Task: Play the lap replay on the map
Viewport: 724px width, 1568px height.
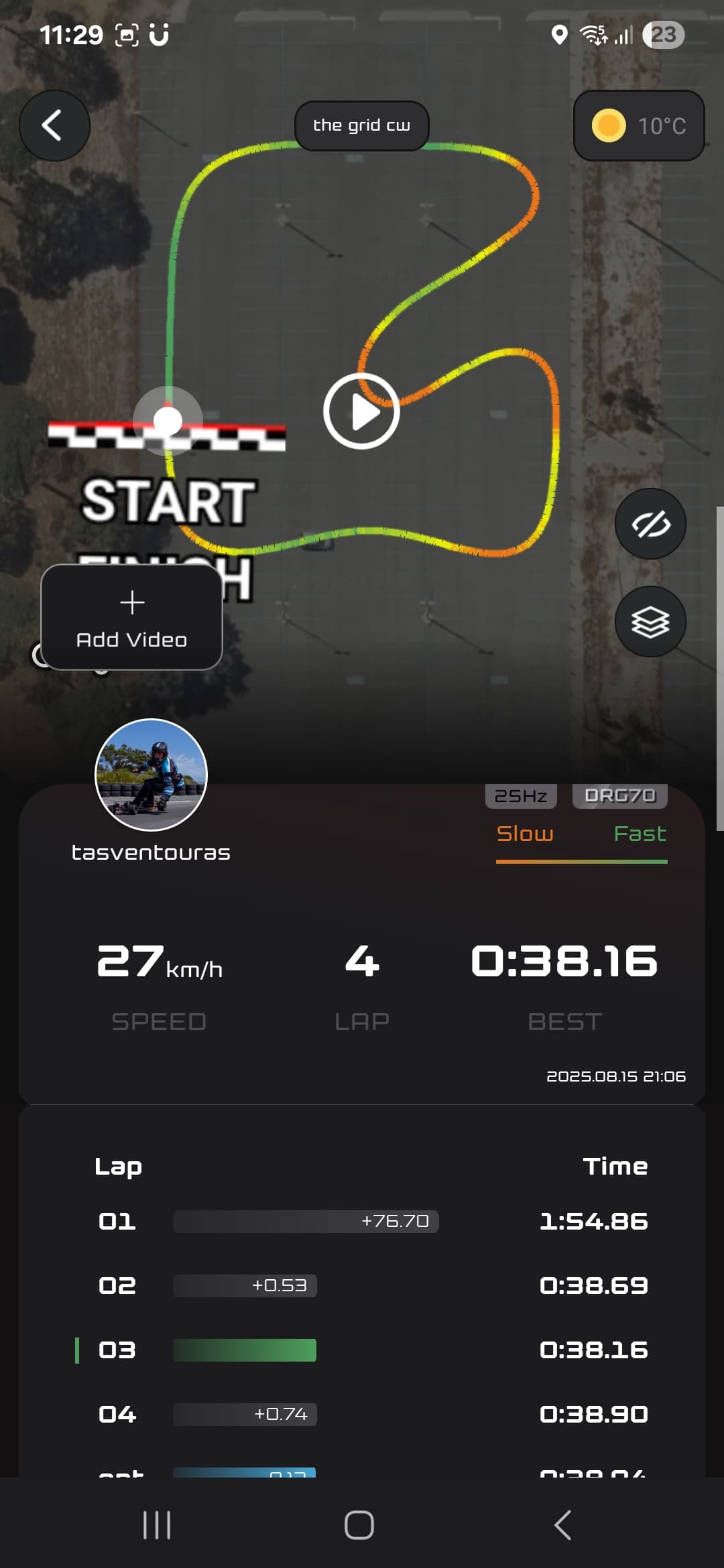Action: (x=361, y=411)
